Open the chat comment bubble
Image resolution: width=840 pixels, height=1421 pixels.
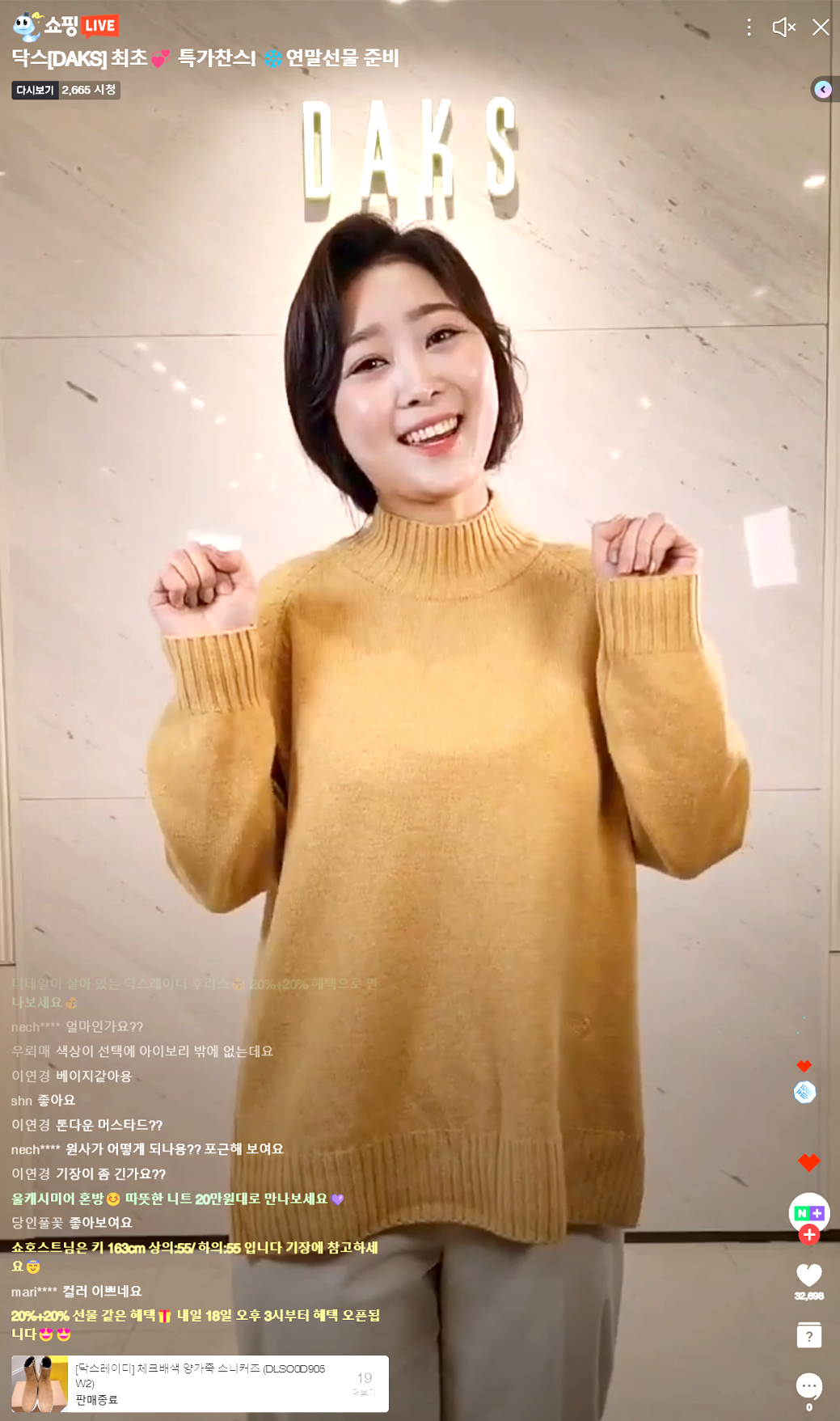point(808,1386)
